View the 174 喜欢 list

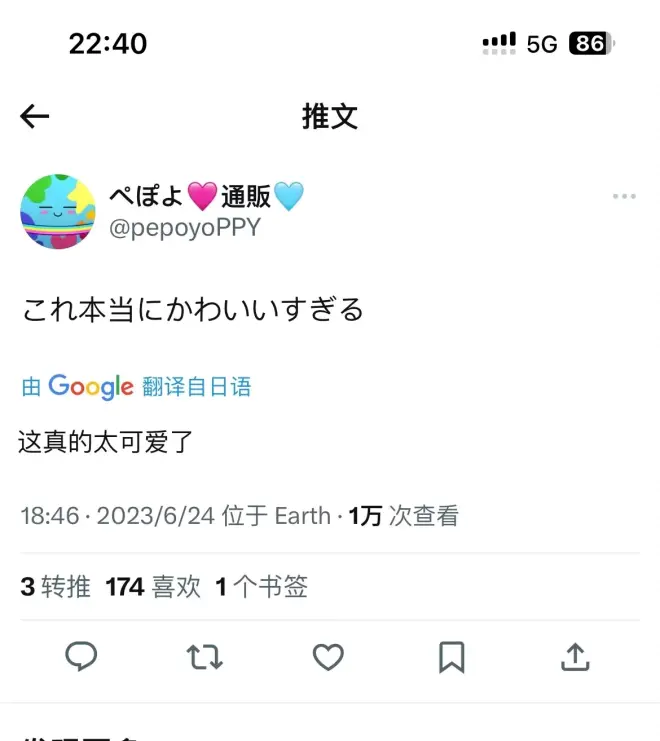tap(153, 587)
